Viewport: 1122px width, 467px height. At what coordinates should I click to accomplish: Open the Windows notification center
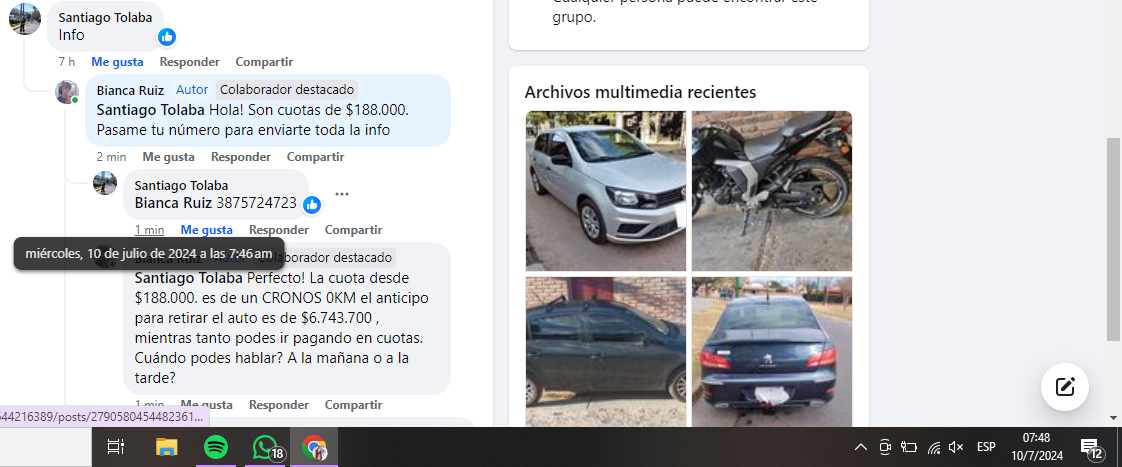1091,447
